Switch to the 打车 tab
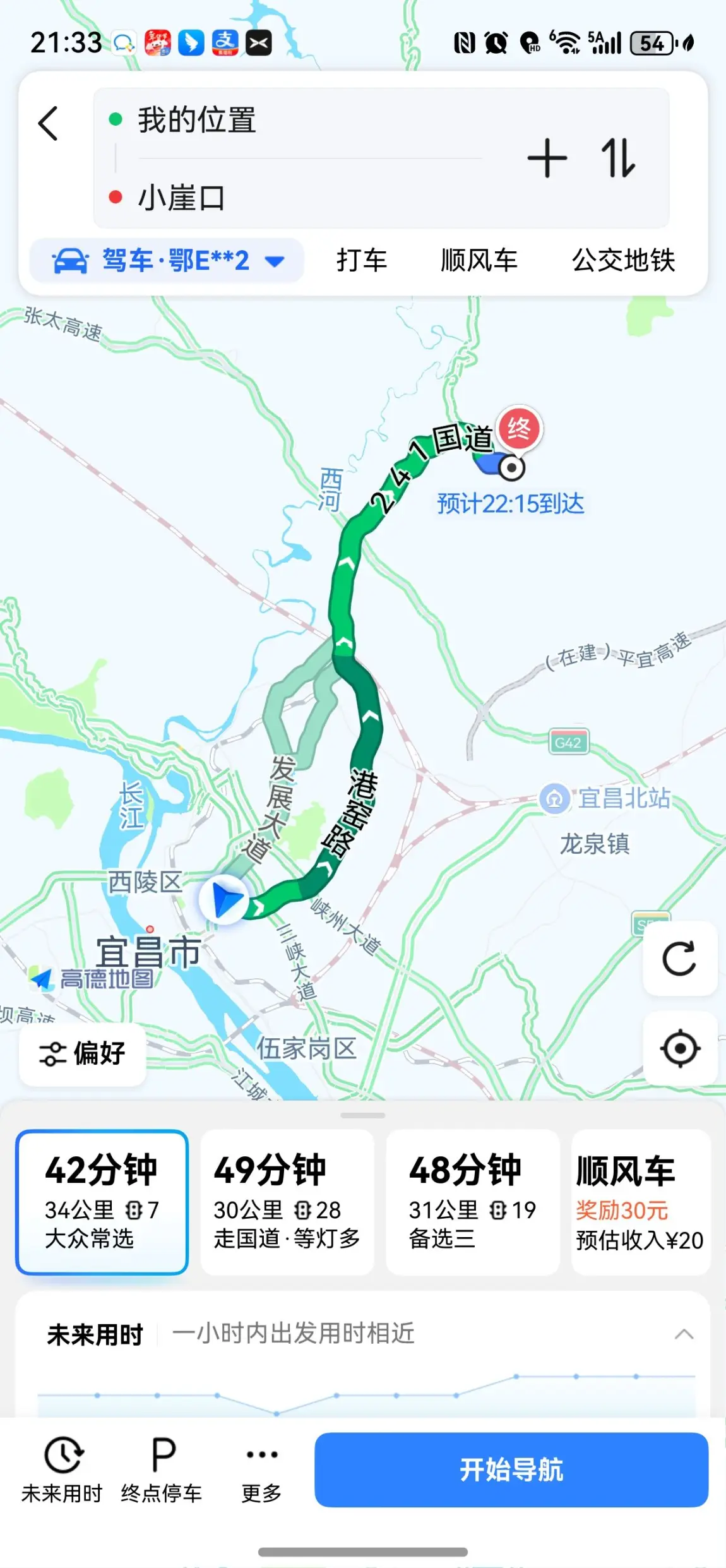Screen dimensions: 726x1568 coord(362,260)
